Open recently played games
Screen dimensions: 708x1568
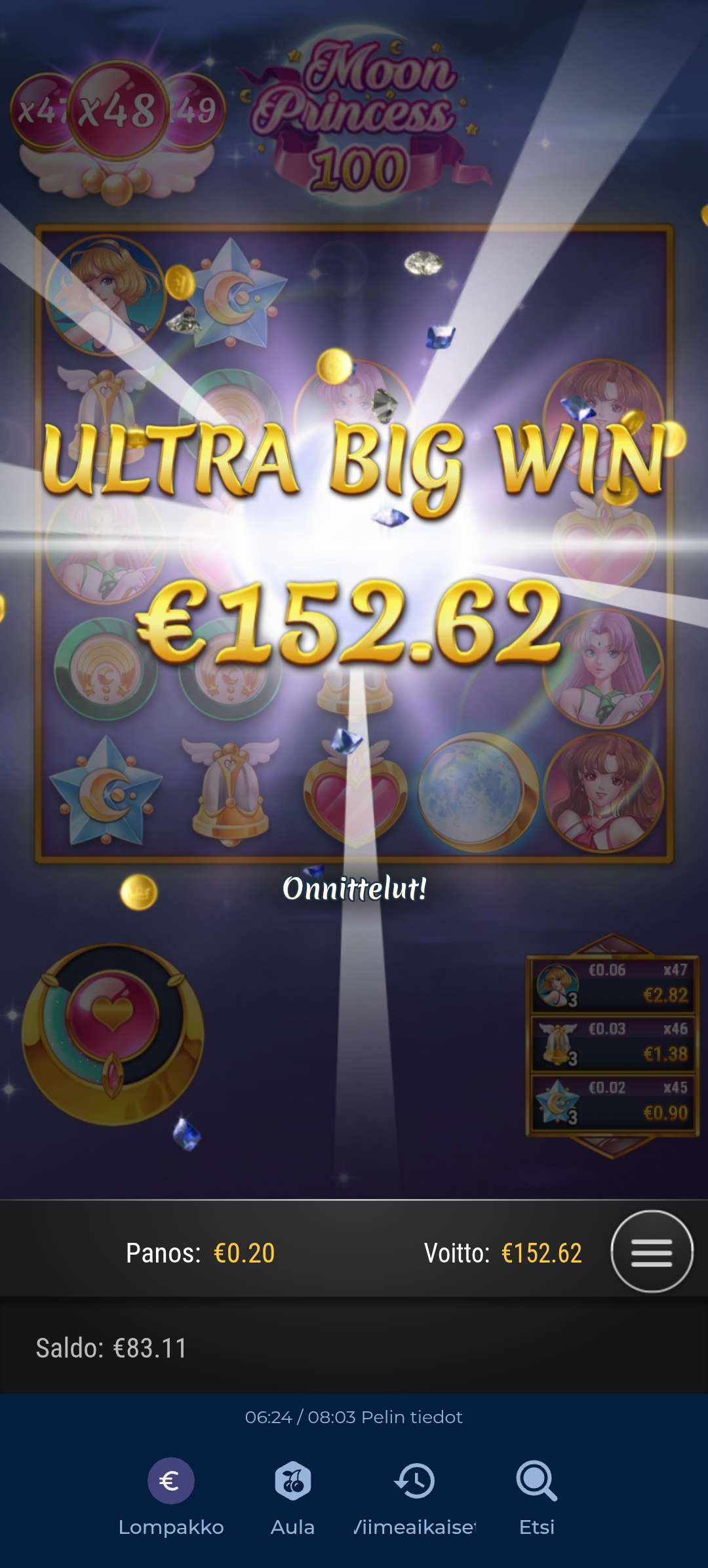point(414,1498)
